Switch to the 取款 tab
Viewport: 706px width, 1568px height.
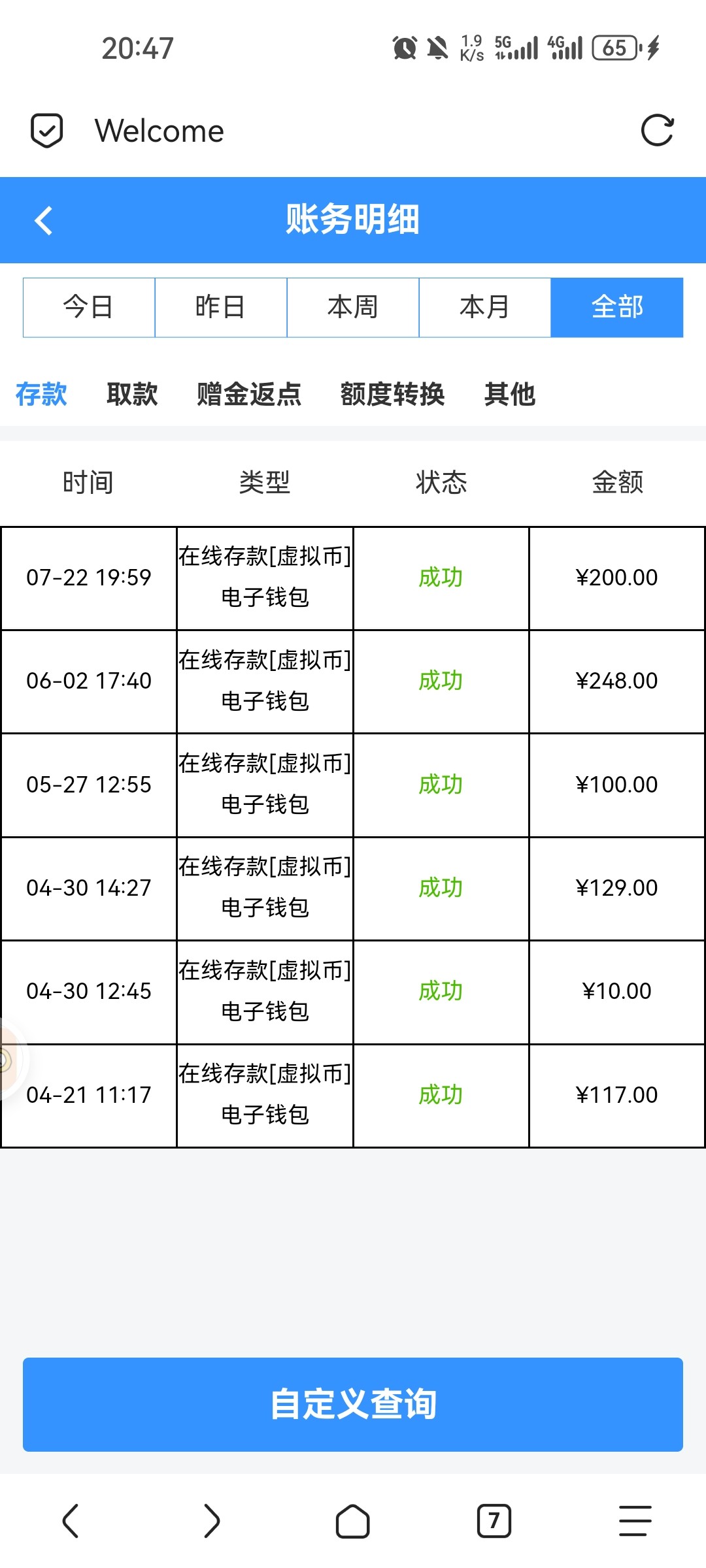click(x=132, y=394)
